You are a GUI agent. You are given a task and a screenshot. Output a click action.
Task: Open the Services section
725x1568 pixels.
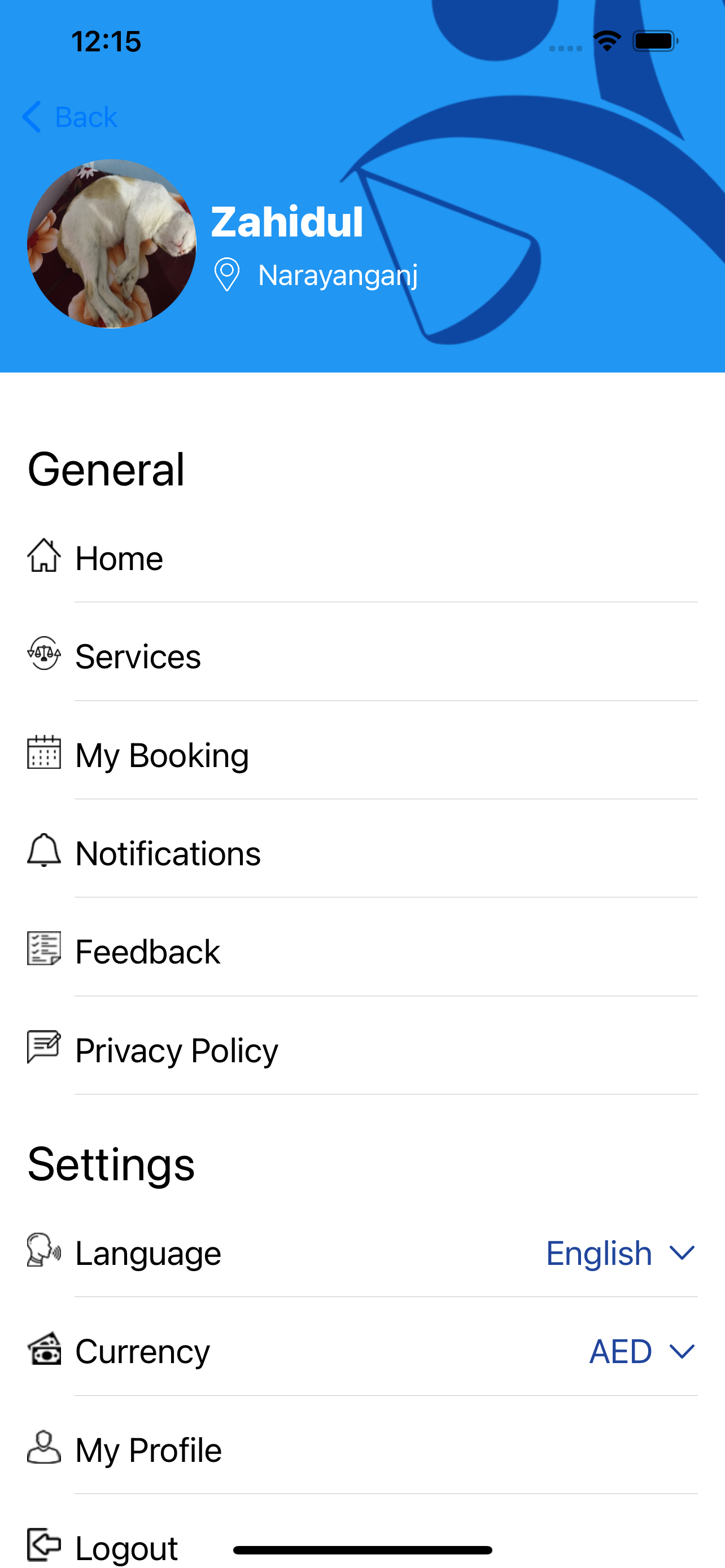click(x=138, y=656)
